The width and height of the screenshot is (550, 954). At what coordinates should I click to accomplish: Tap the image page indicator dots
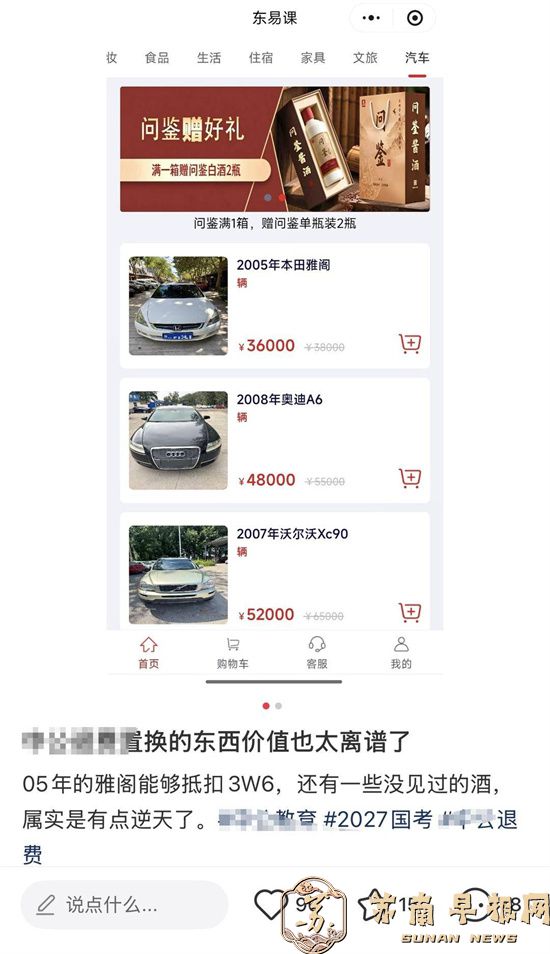[x=272, y=706]
